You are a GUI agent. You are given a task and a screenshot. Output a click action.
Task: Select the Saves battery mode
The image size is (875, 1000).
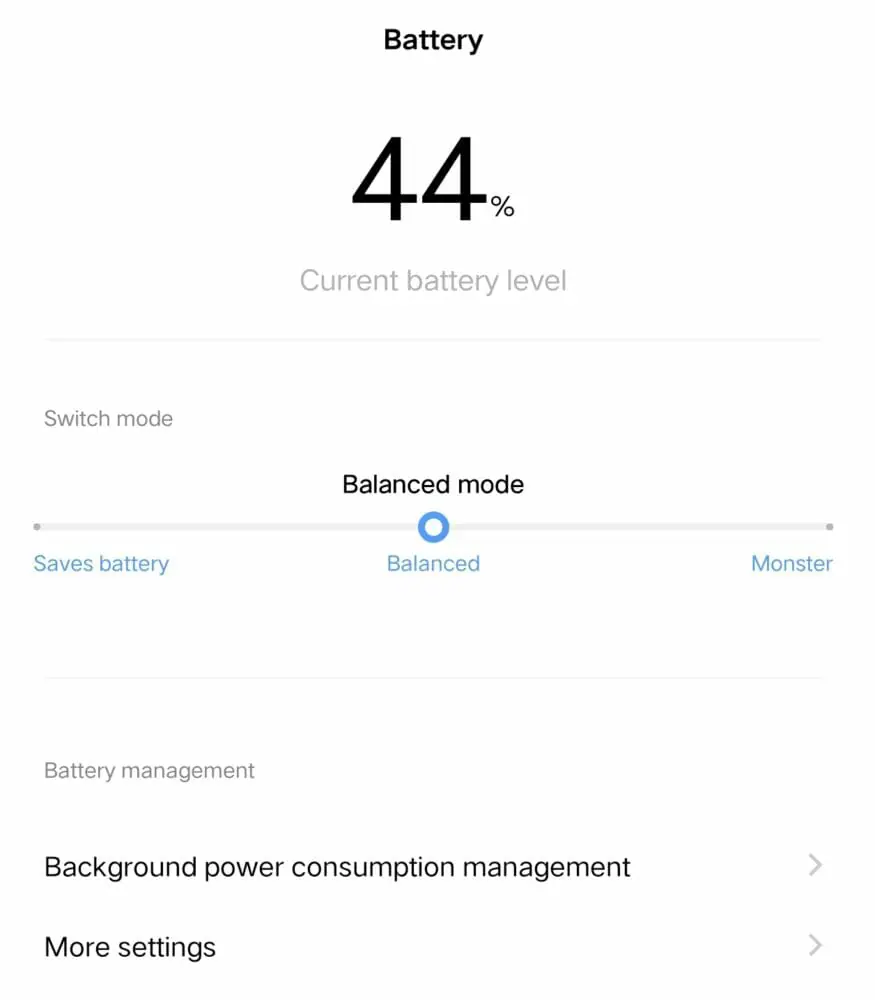[x=100, y=564]
